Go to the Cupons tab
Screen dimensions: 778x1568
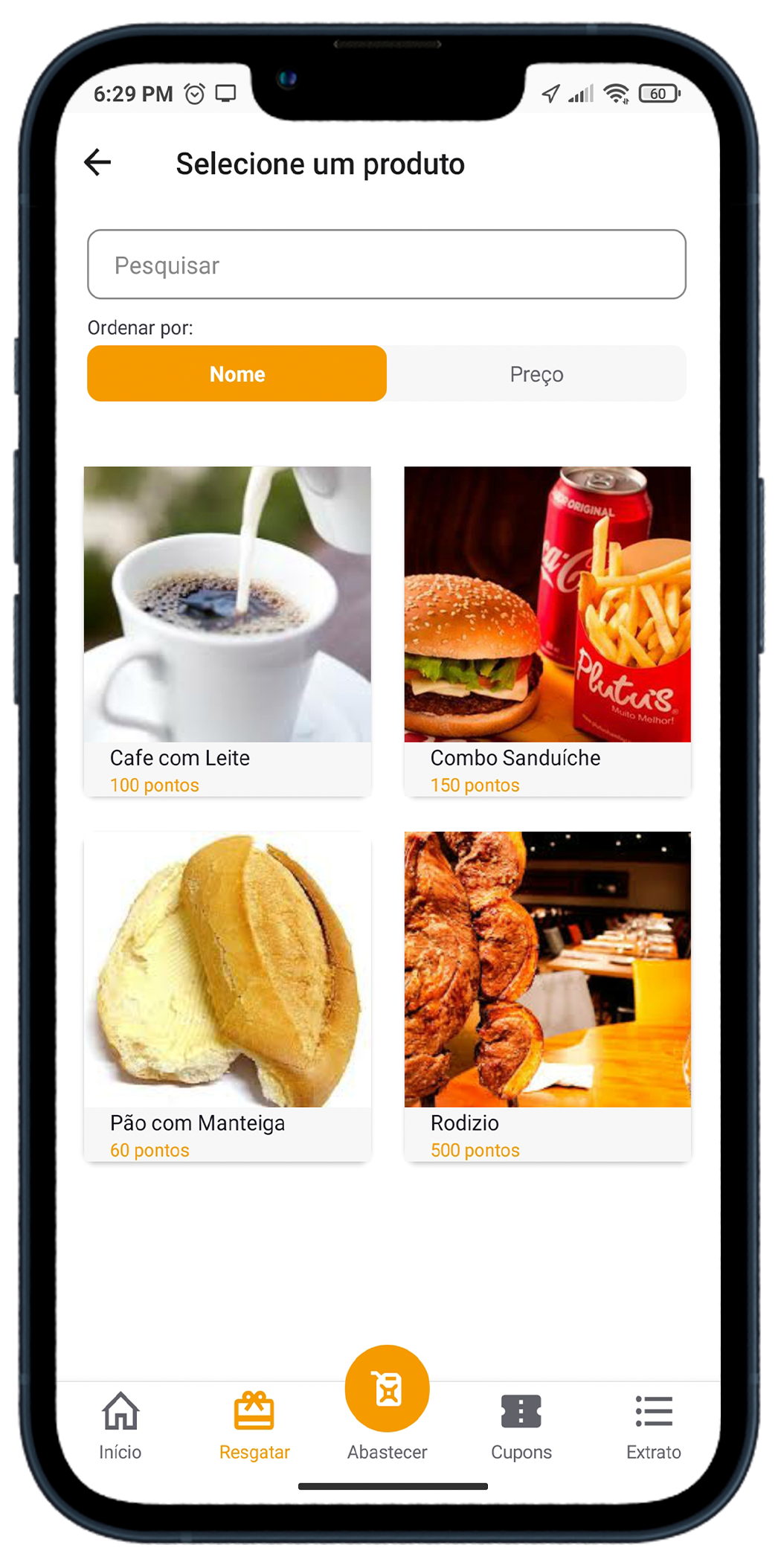(521, 1425)
